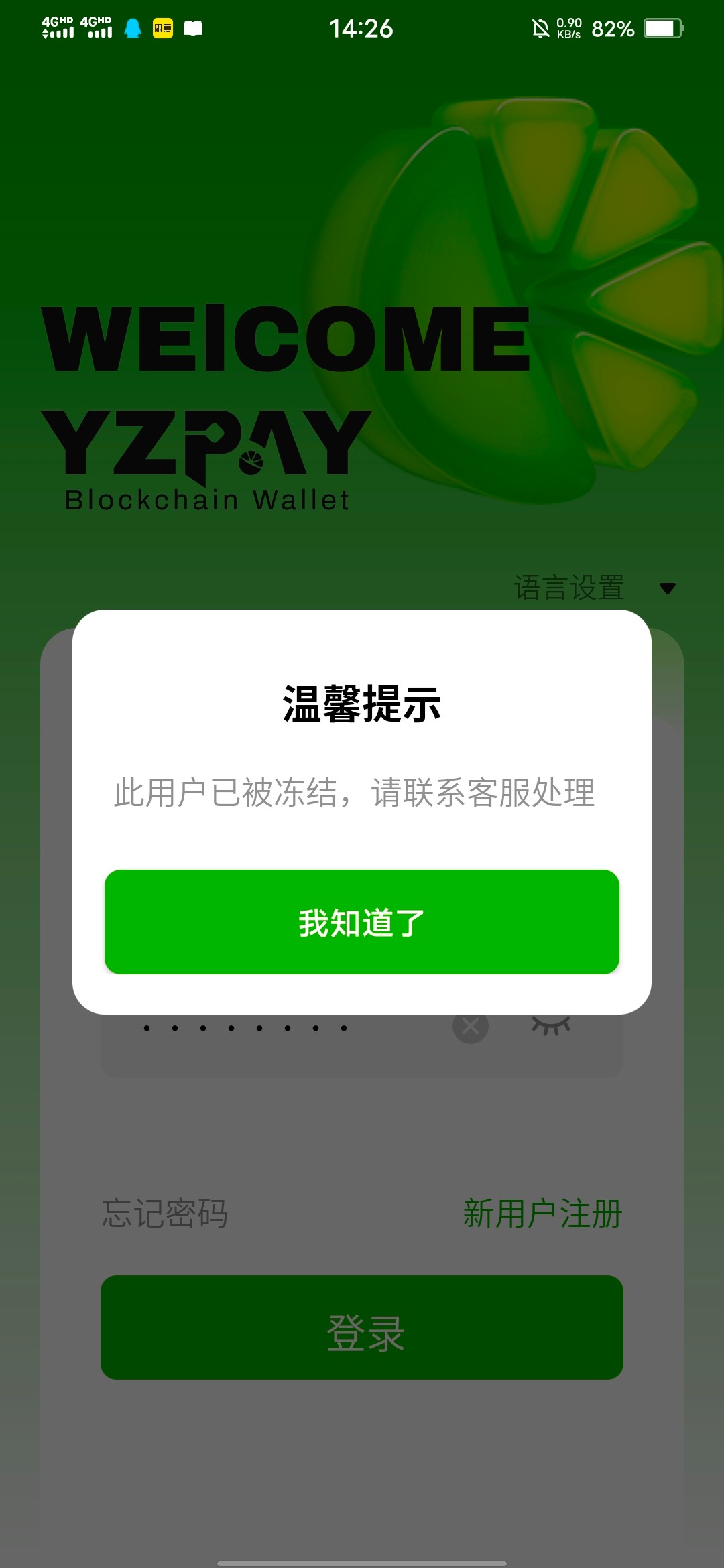Open the 忘记密码 forgot password link
This screenshot has width=724, height=1568.
[165, 1214]
